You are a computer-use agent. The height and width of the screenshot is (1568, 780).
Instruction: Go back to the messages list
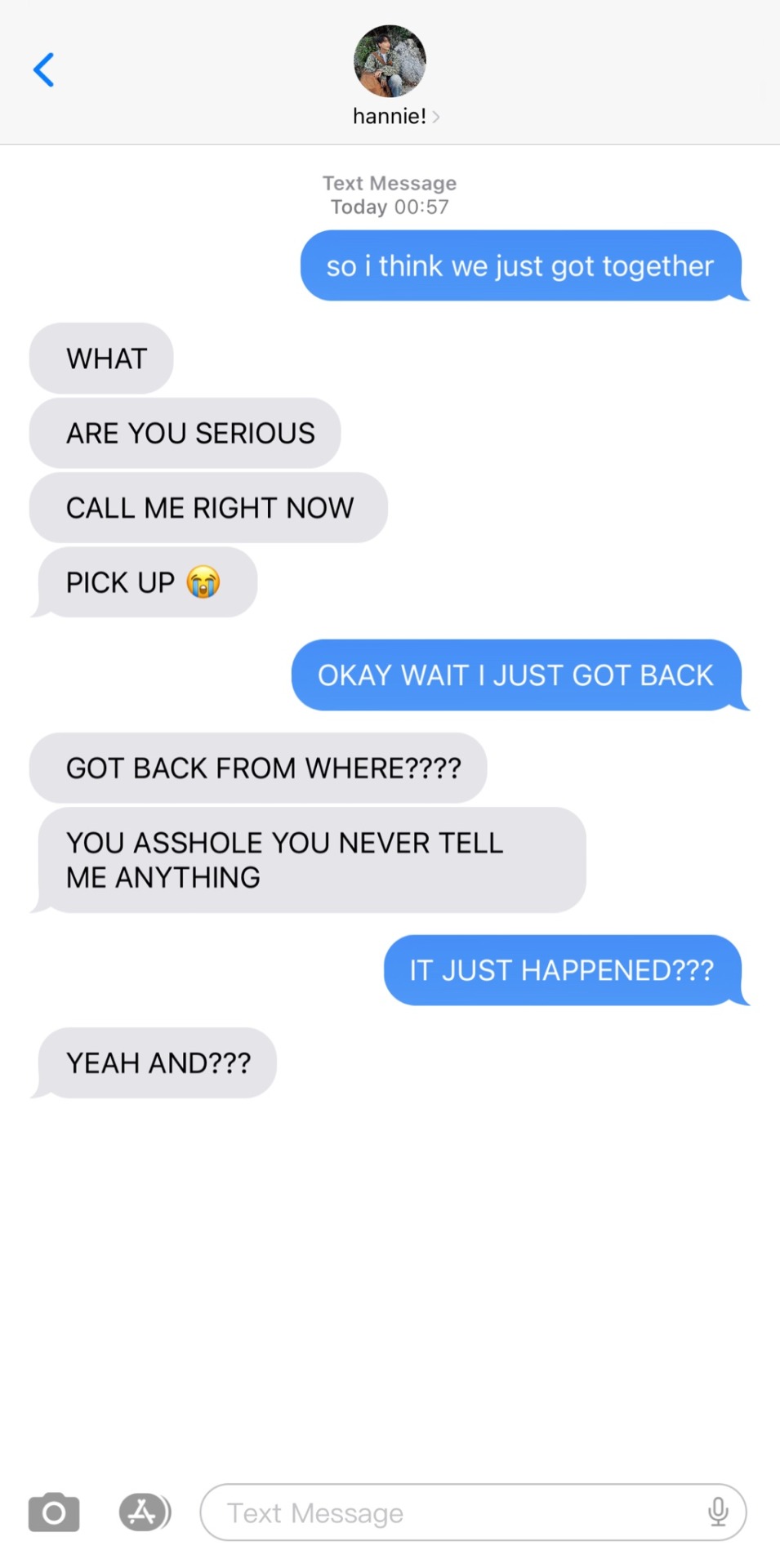[x=44, y=70]
